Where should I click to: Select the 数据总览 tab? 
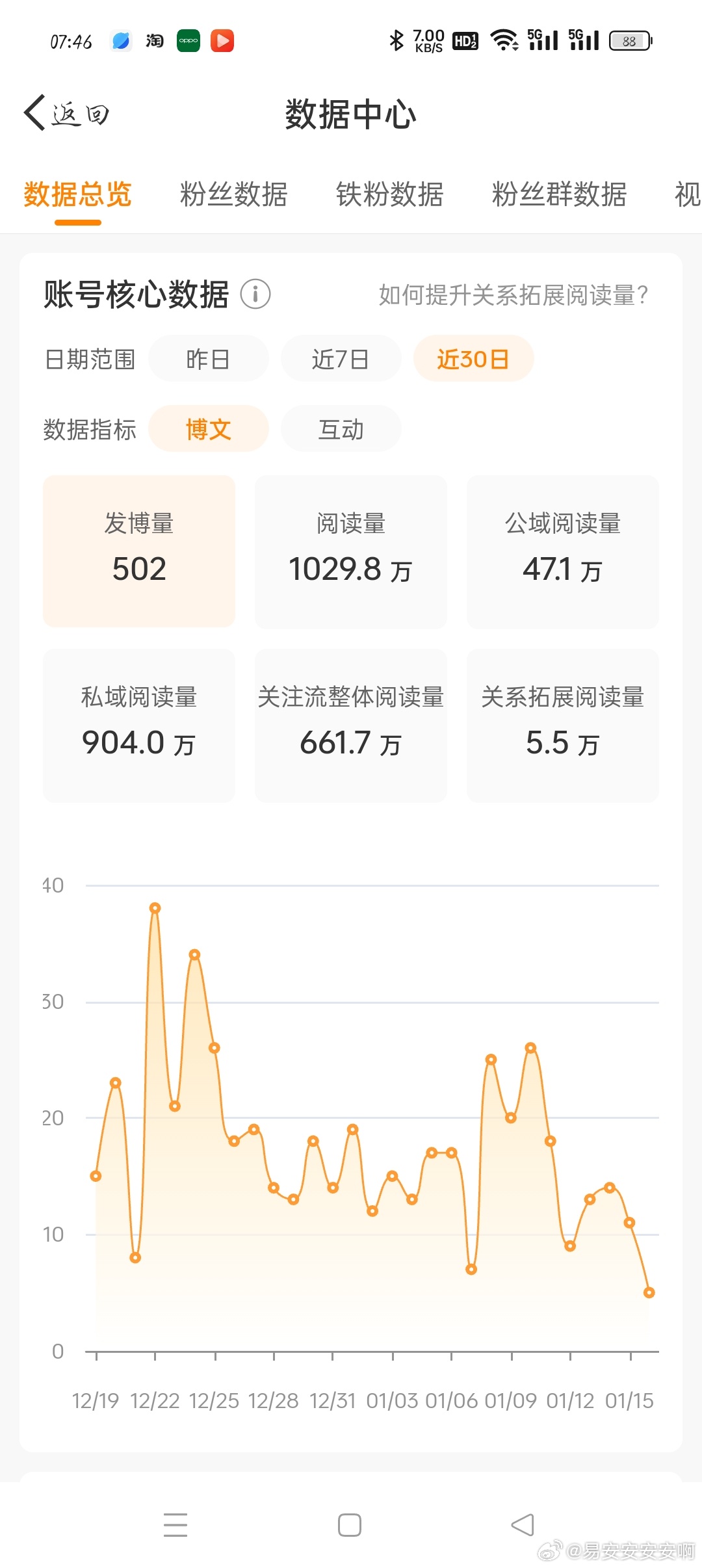tap(78, 194)
